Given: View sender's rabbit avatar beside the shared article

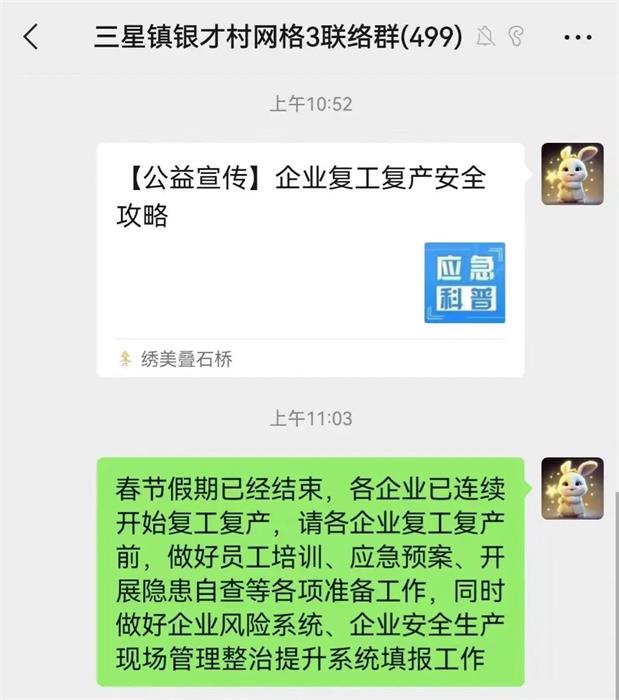Looking at the screenshot, I should point(572,174).
